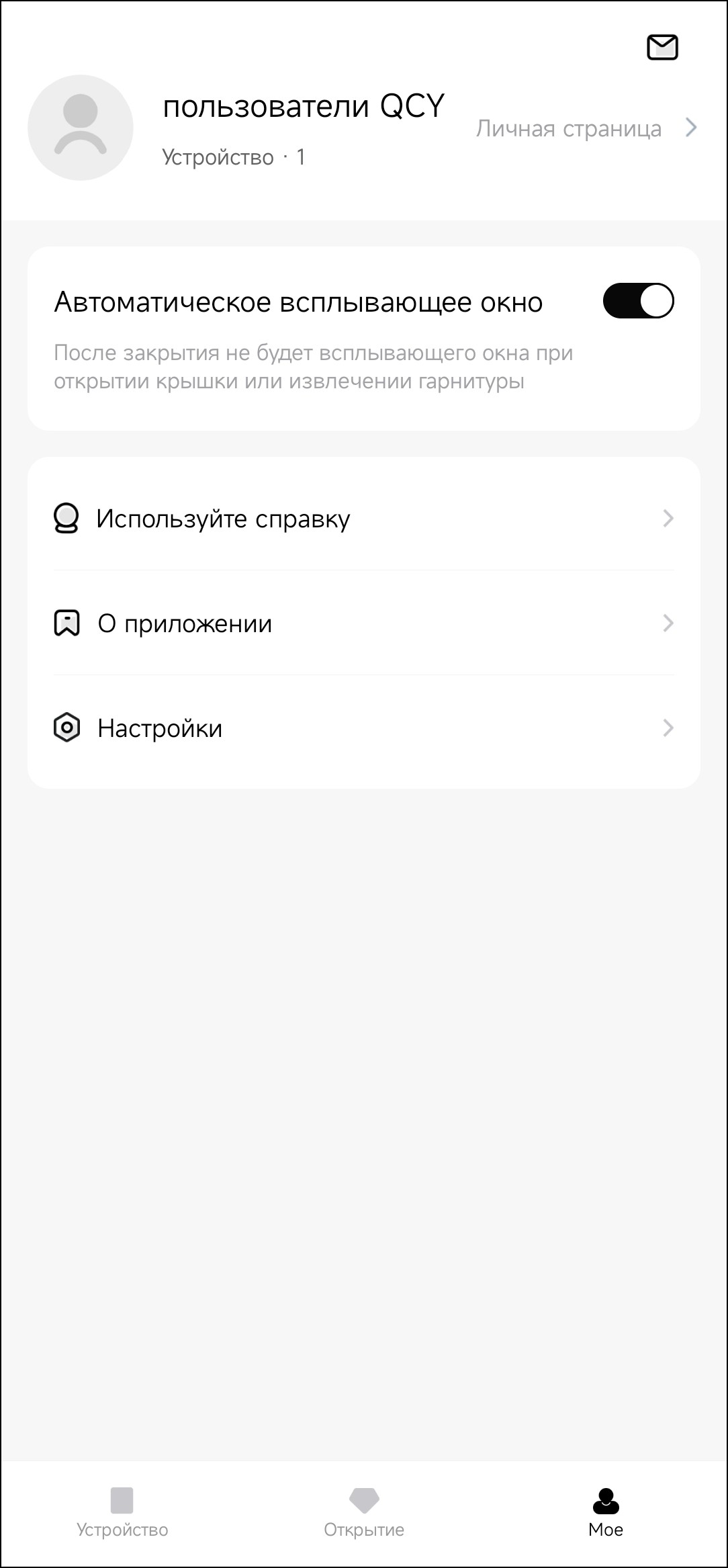Image resolution: width=728 pixels, height=1568 pixels.
Task: Open Личная страница profile page
Action: coord(586,128)
